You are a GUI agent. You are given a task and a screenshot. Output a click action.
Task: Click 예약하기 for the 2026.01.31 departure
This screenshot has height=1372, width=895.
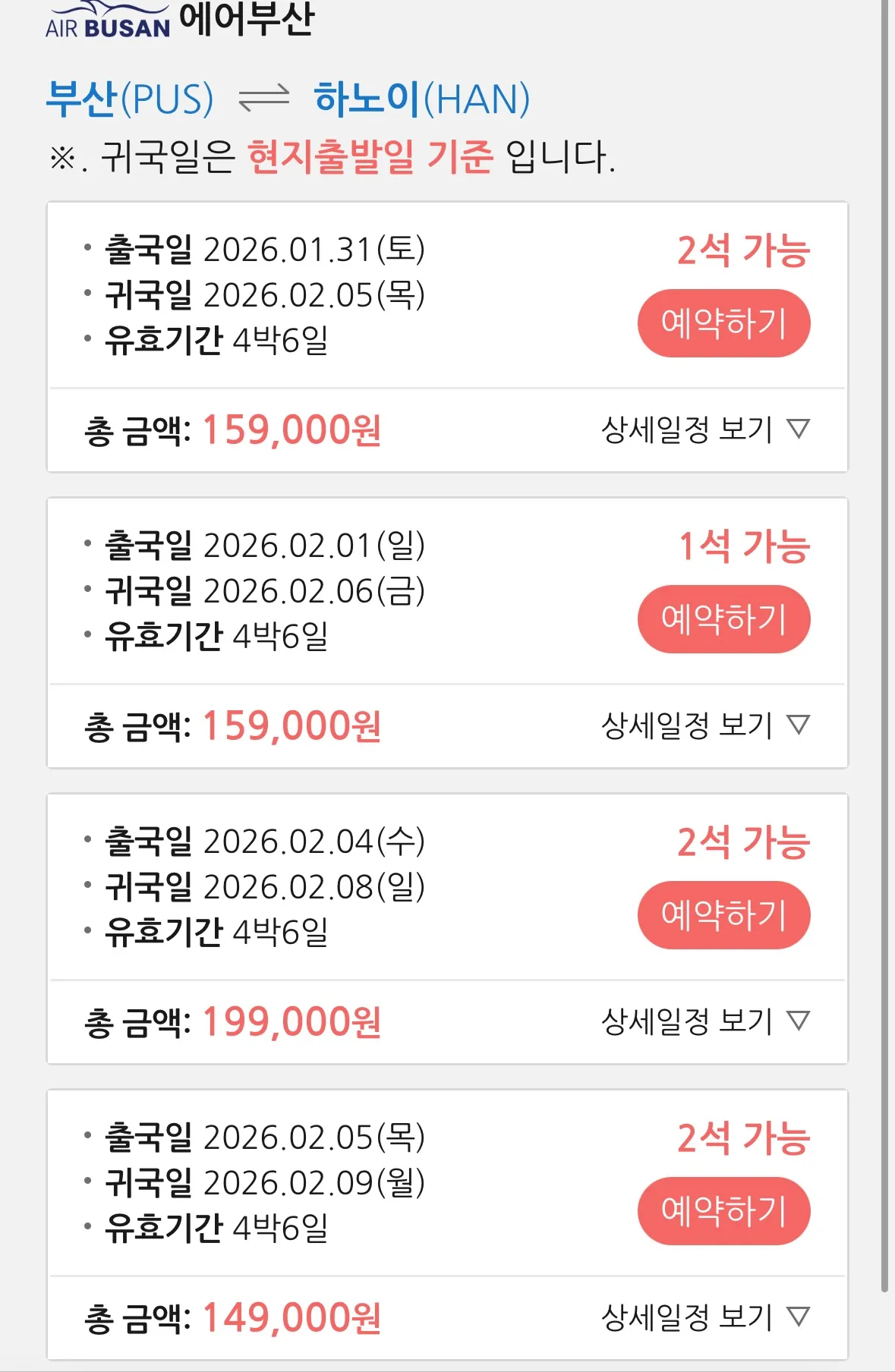point(723,322)
